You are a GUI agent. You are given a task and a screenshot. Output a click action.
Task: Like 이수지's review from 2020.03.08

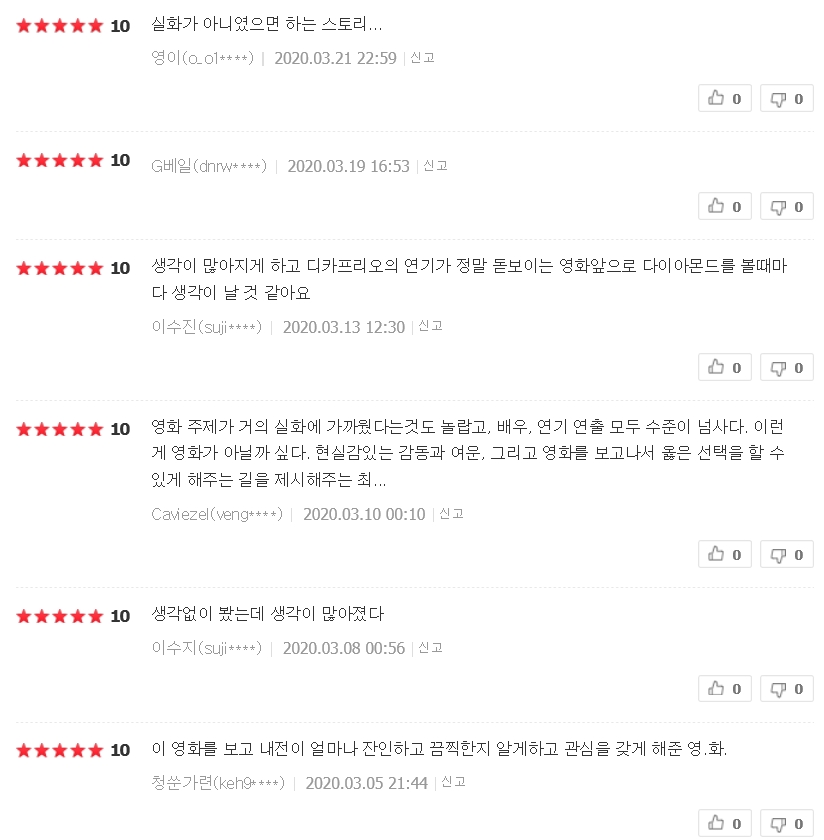point(724,688)
